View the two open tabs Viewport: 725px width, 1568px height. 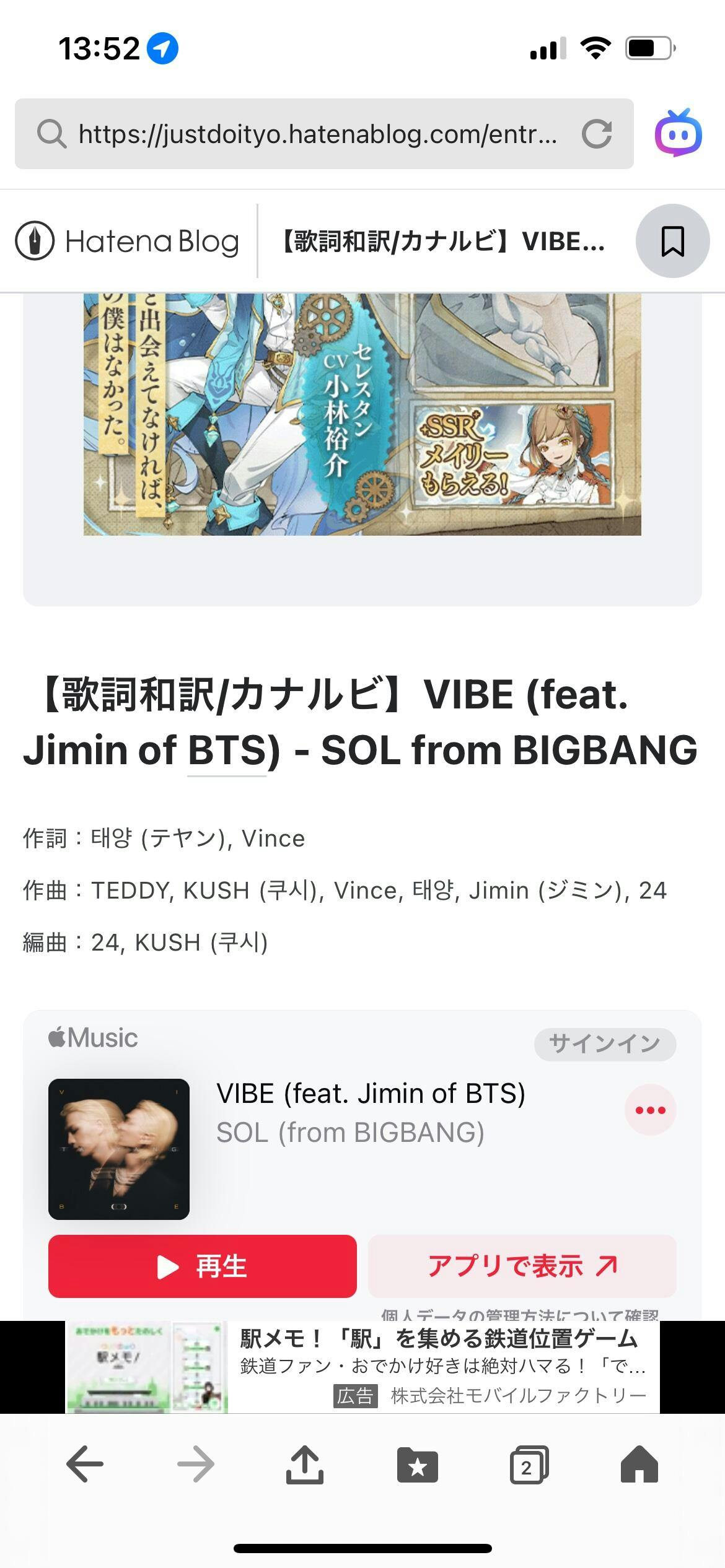point(528,1465)
